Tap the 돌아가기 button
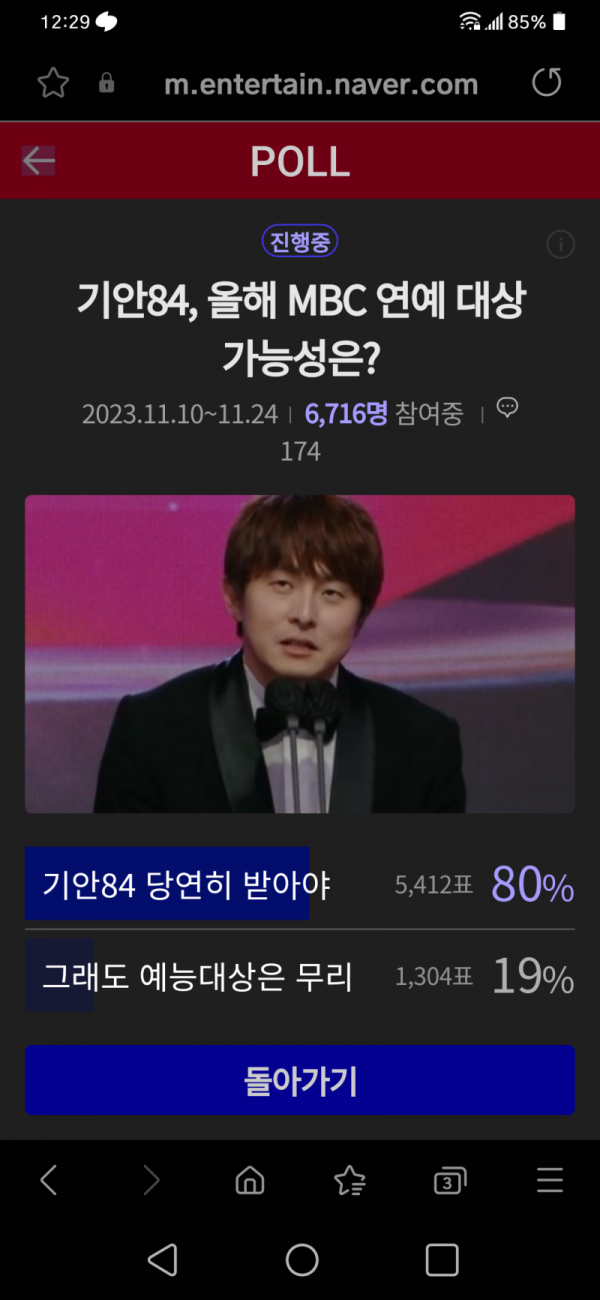This screenshot has height=1300, width=600. pos(300,1080)
